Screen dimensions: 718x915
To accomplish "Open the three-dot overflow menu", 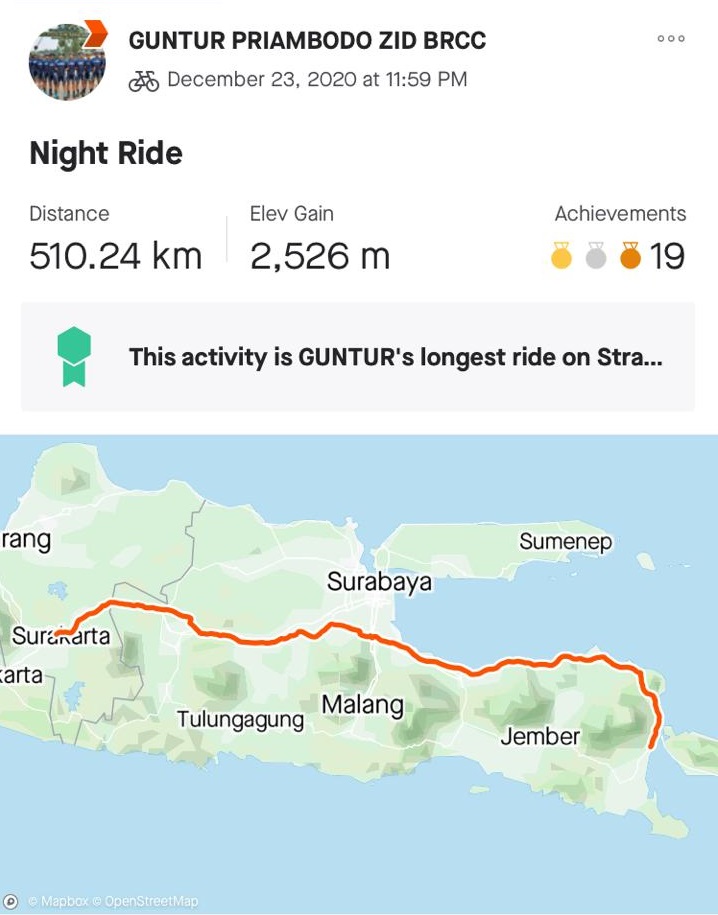I will point(671,39).
